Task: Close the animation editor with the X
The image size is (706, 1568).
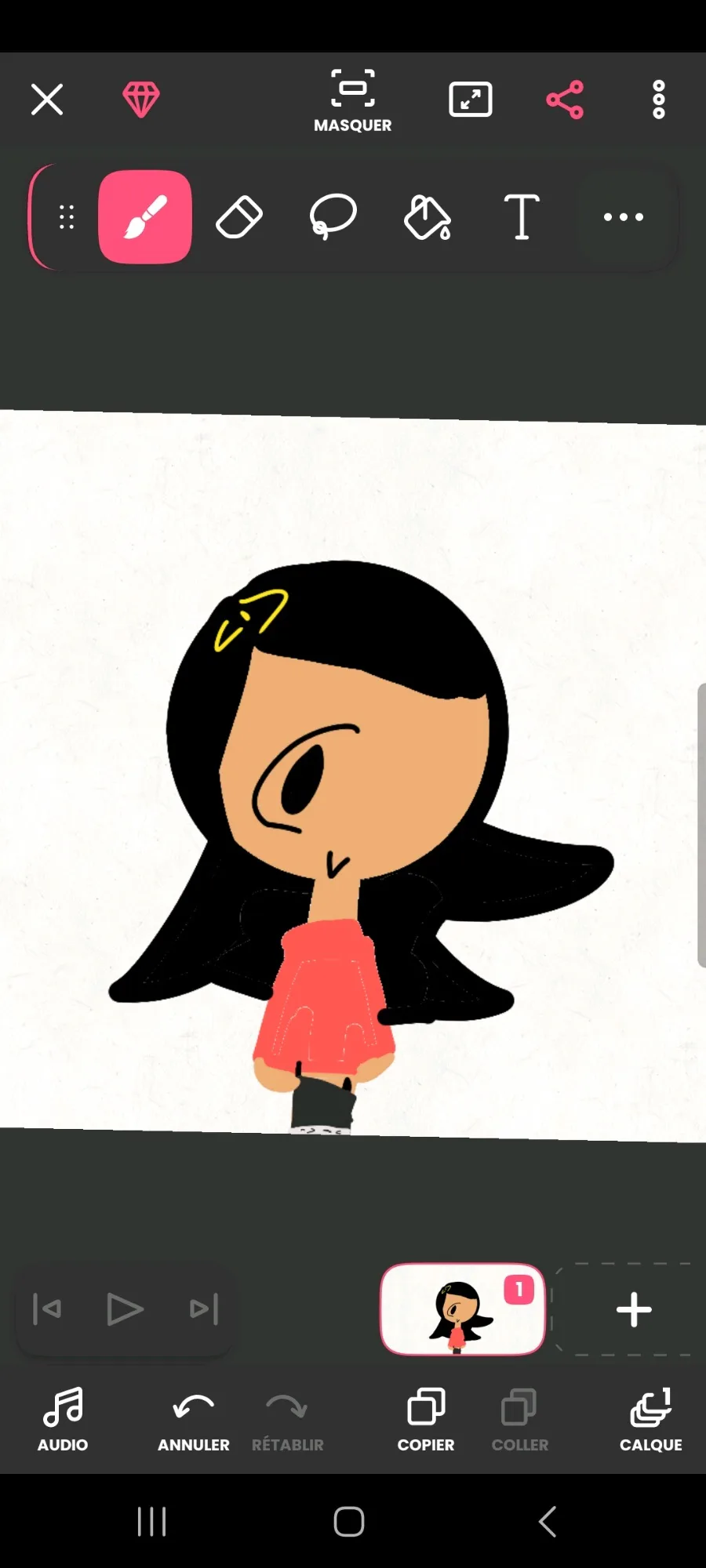Action: 47,100
